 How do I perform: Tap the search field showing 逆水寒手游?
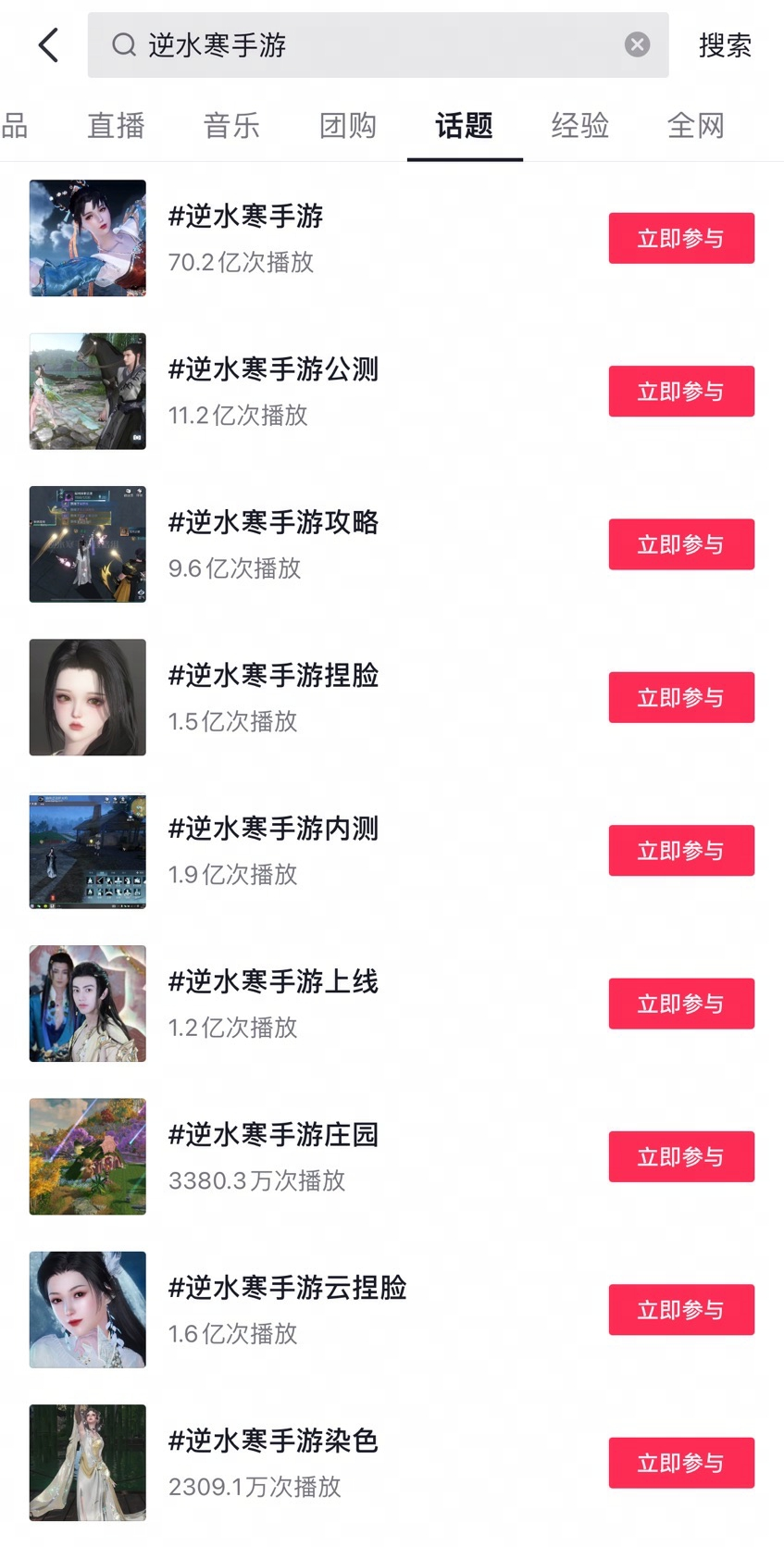pyautogui.click(x=370, y=44)
